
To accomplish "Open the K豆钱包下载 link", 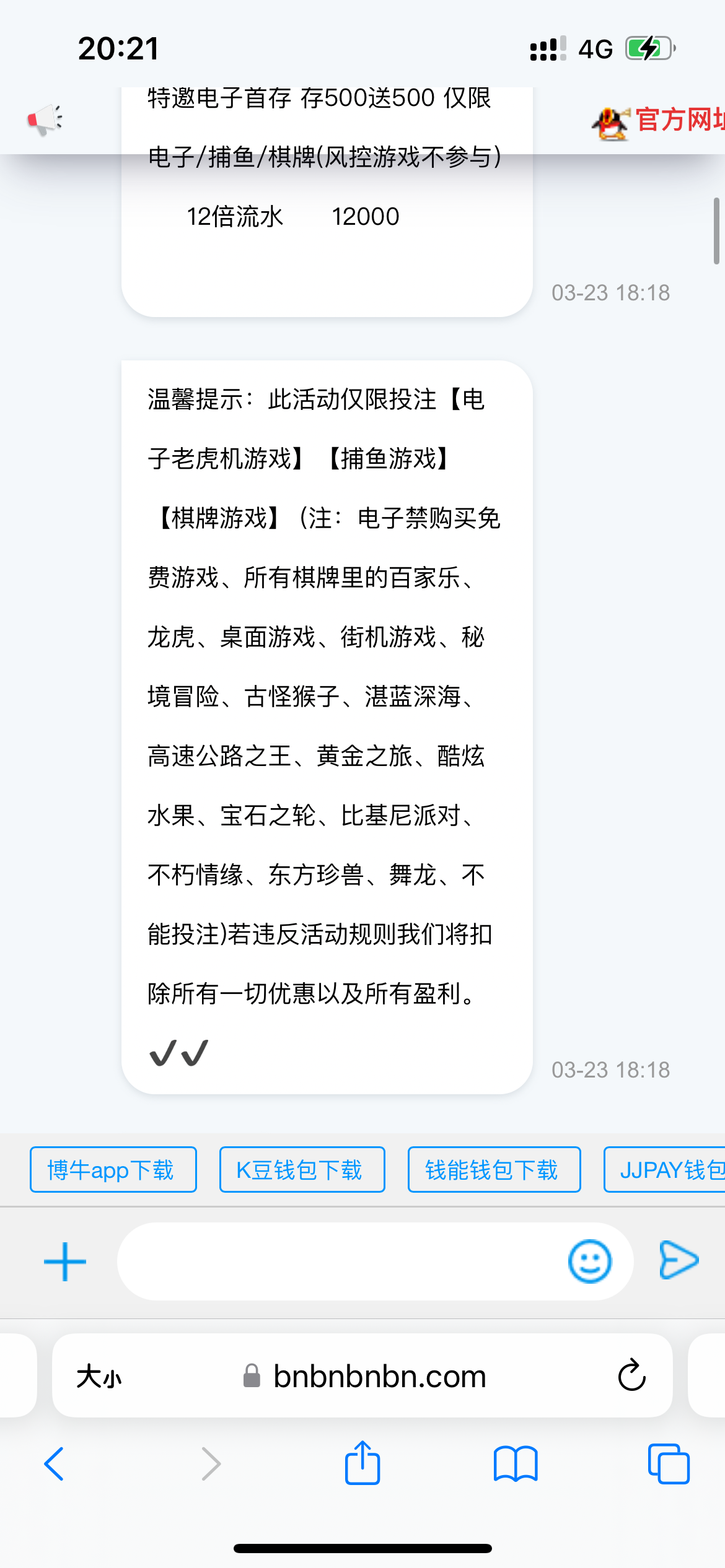I will click(302, 1170).
